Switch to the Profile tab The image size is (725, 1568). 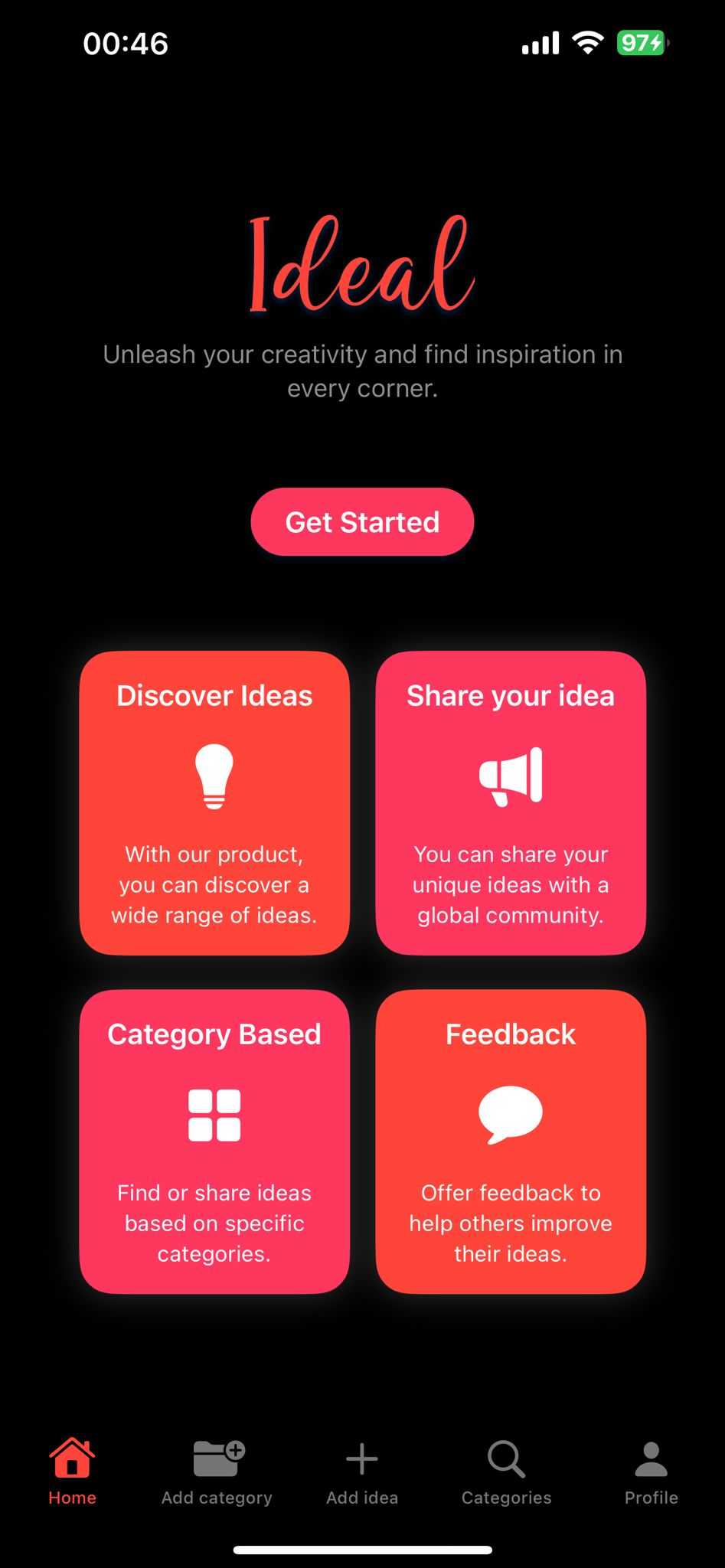click(x=652, y=1472)
